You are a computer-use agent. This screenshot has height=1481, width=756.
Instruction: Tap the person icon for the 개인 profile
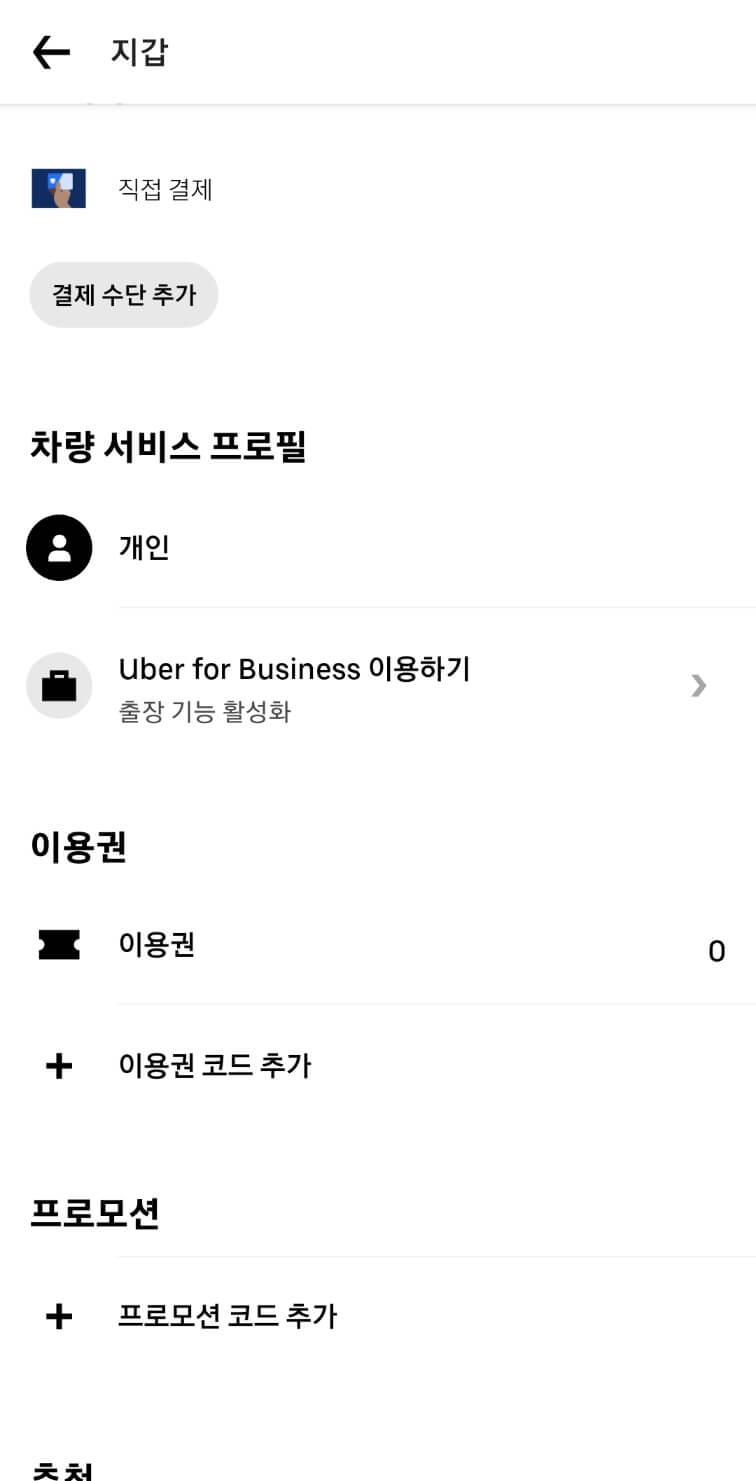pyautogui.click(x=58, y=547)
